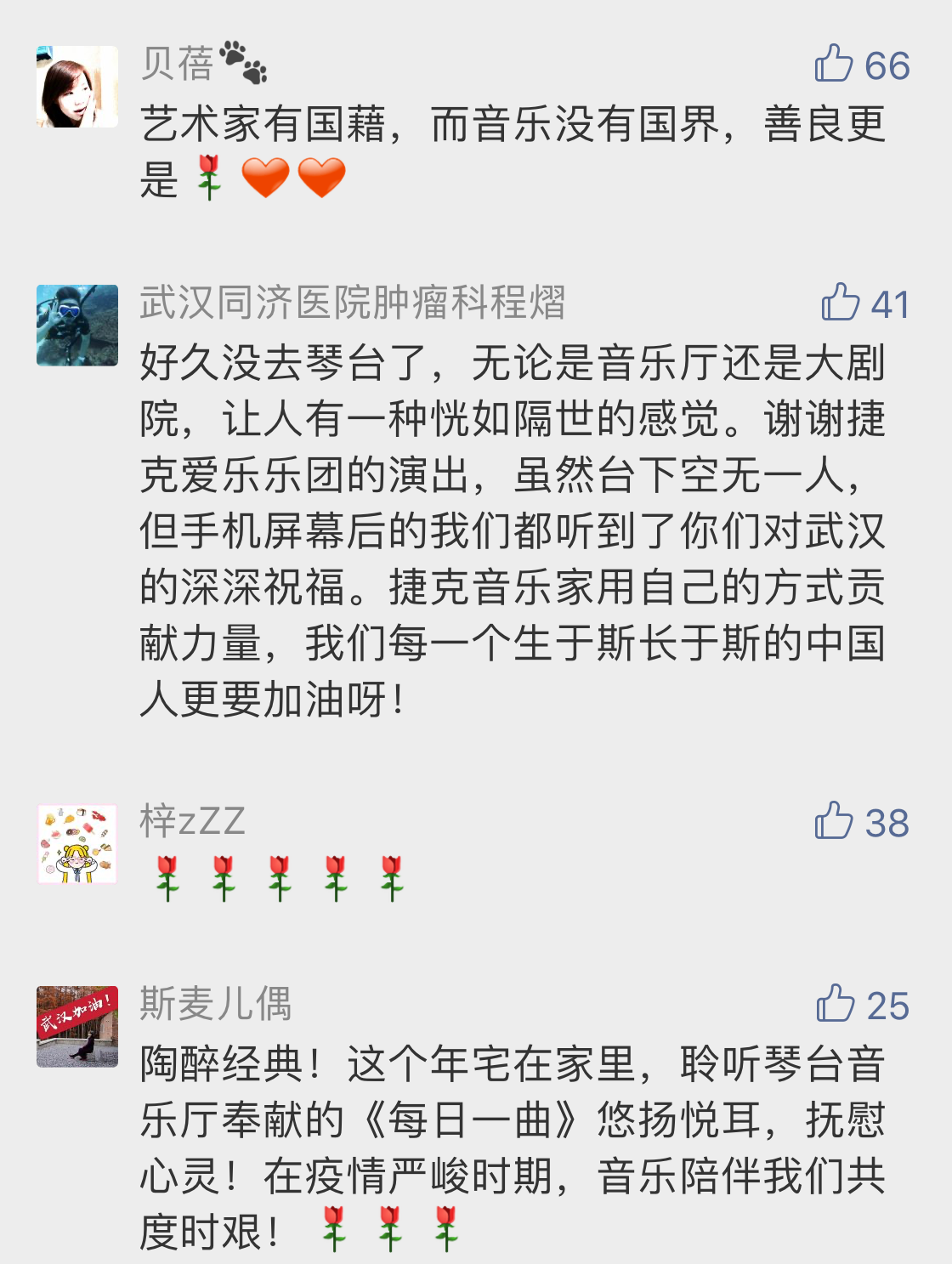Viewport: 952px width, 1264px height.
Task: Like 梓zZZ's rose comment
Action: pyautogui.click(x=834, y=821)
